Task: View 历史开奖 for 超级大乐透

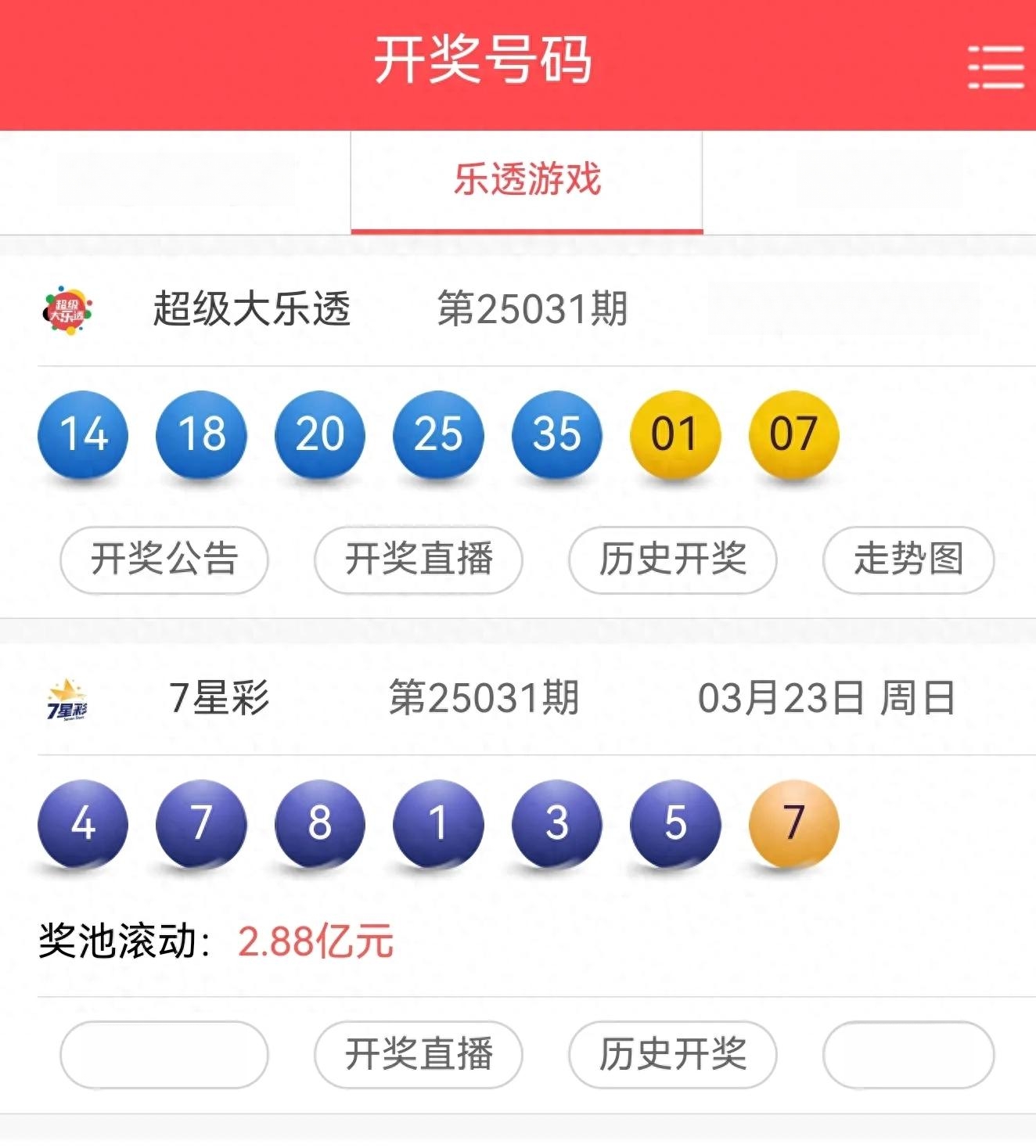Action: pyautogui.click(x=673, y=560)
